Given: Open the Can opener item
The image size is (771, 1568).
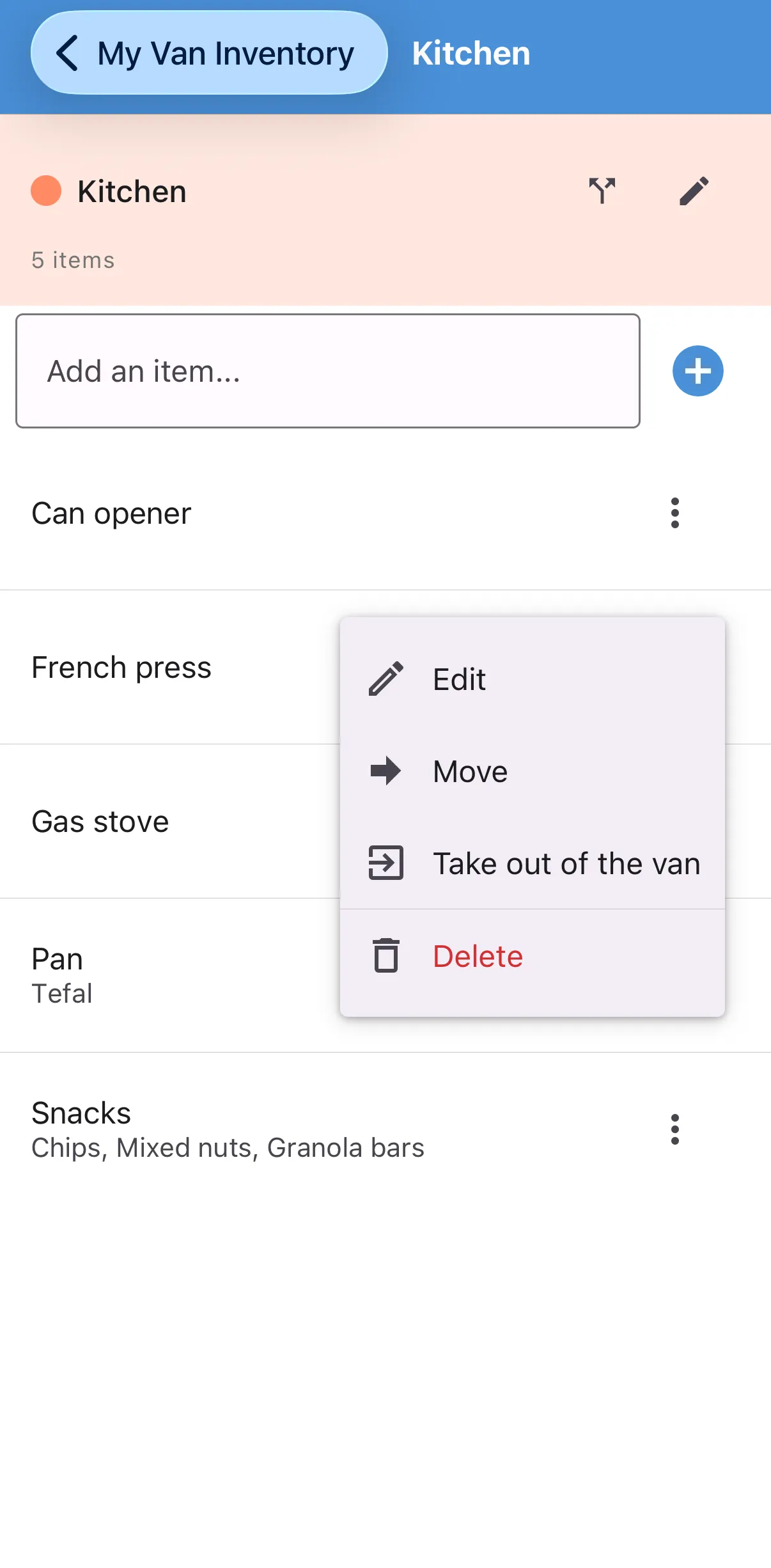Looking at the screenshot, I should [111, 514].
